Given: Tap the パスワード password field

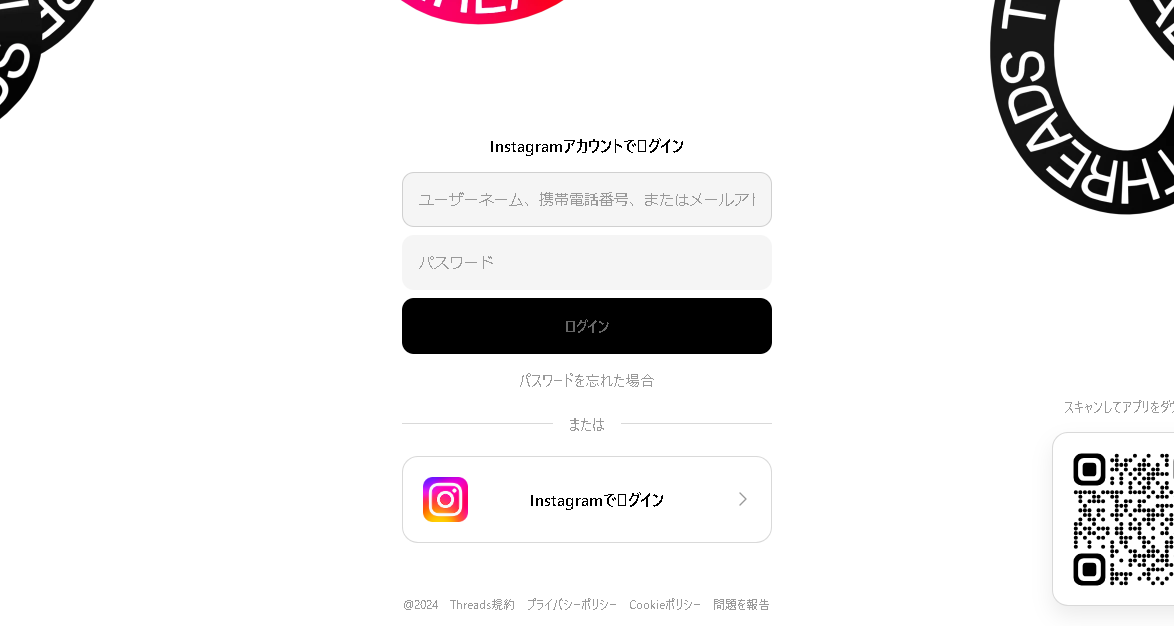Looking at the screenshot, I should [586, 262].
